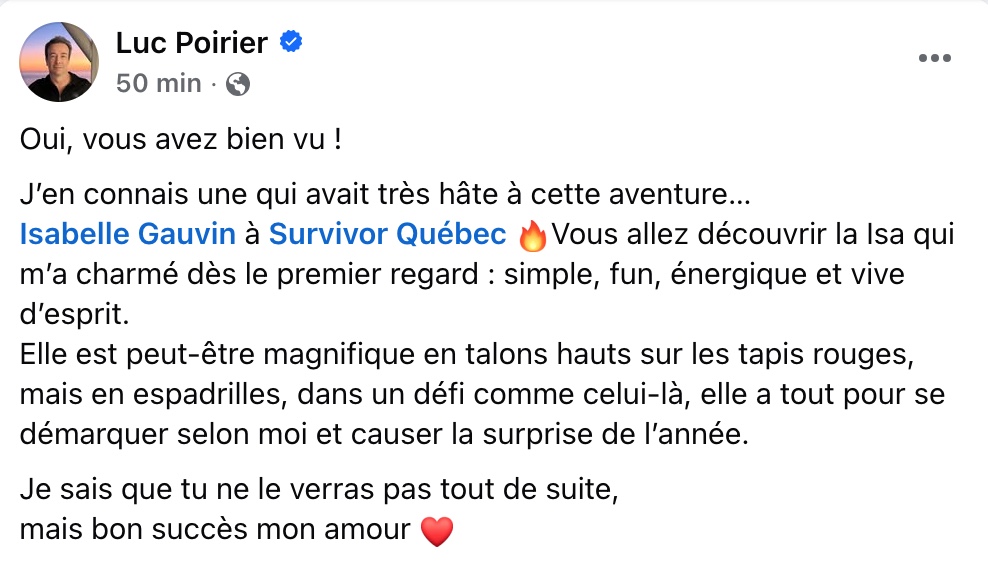988x564 pixels.
Task: View the public audience globe icon
Action: pyautogui.click(x=238, y=84)
